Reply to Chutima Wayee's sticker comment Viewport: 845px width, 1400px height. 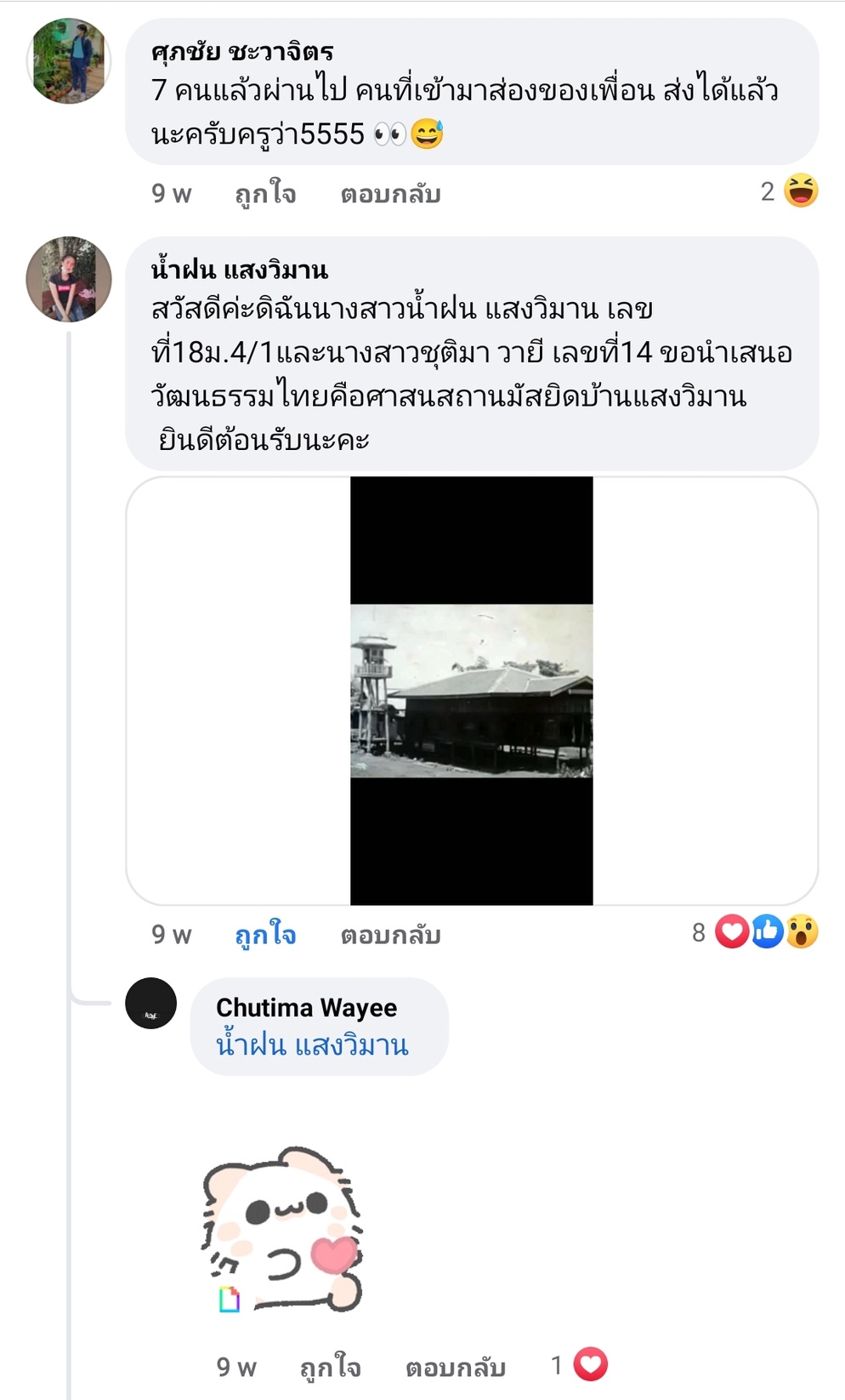pos(455,1367)
